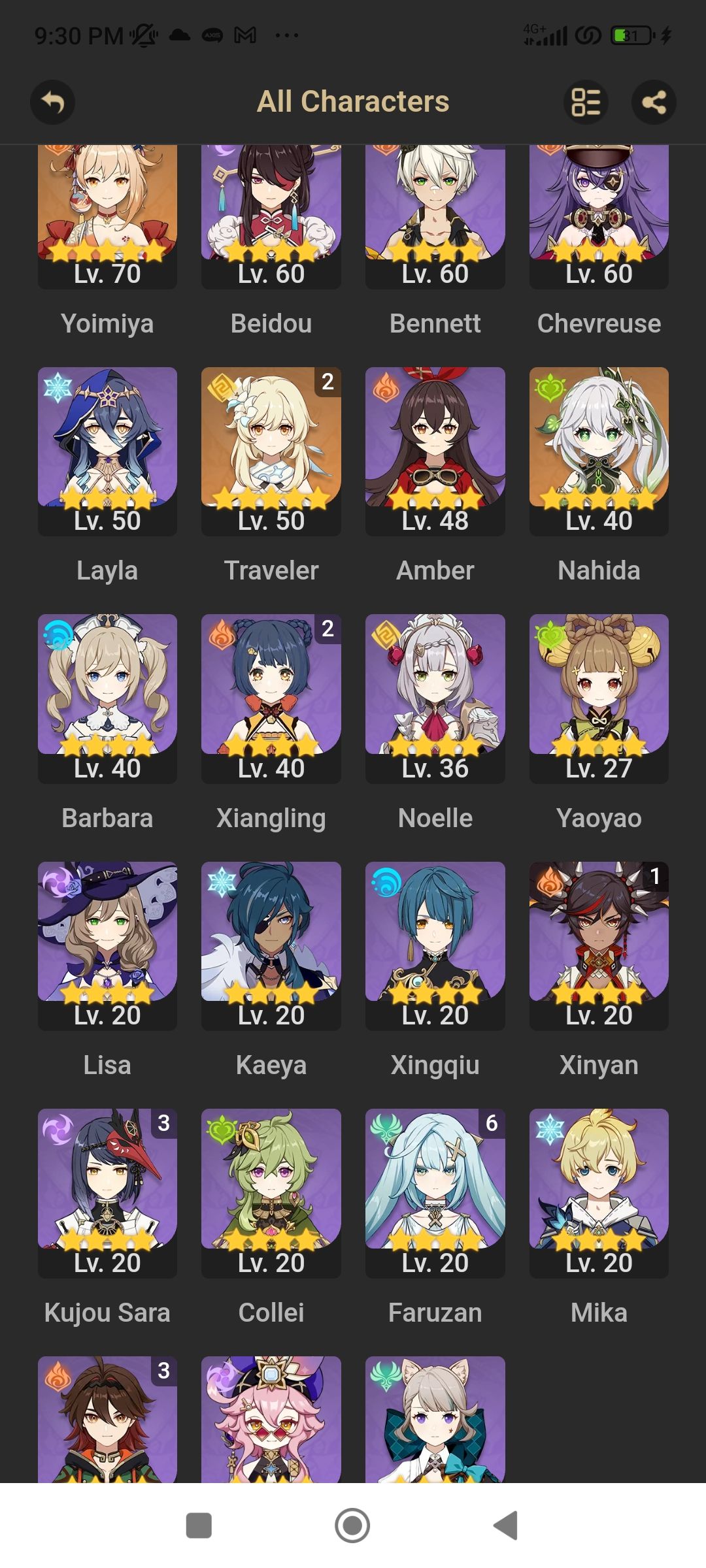Select the Anemo element icon on Faruzan's card
706x1568 pixels.
(386, 1127)
